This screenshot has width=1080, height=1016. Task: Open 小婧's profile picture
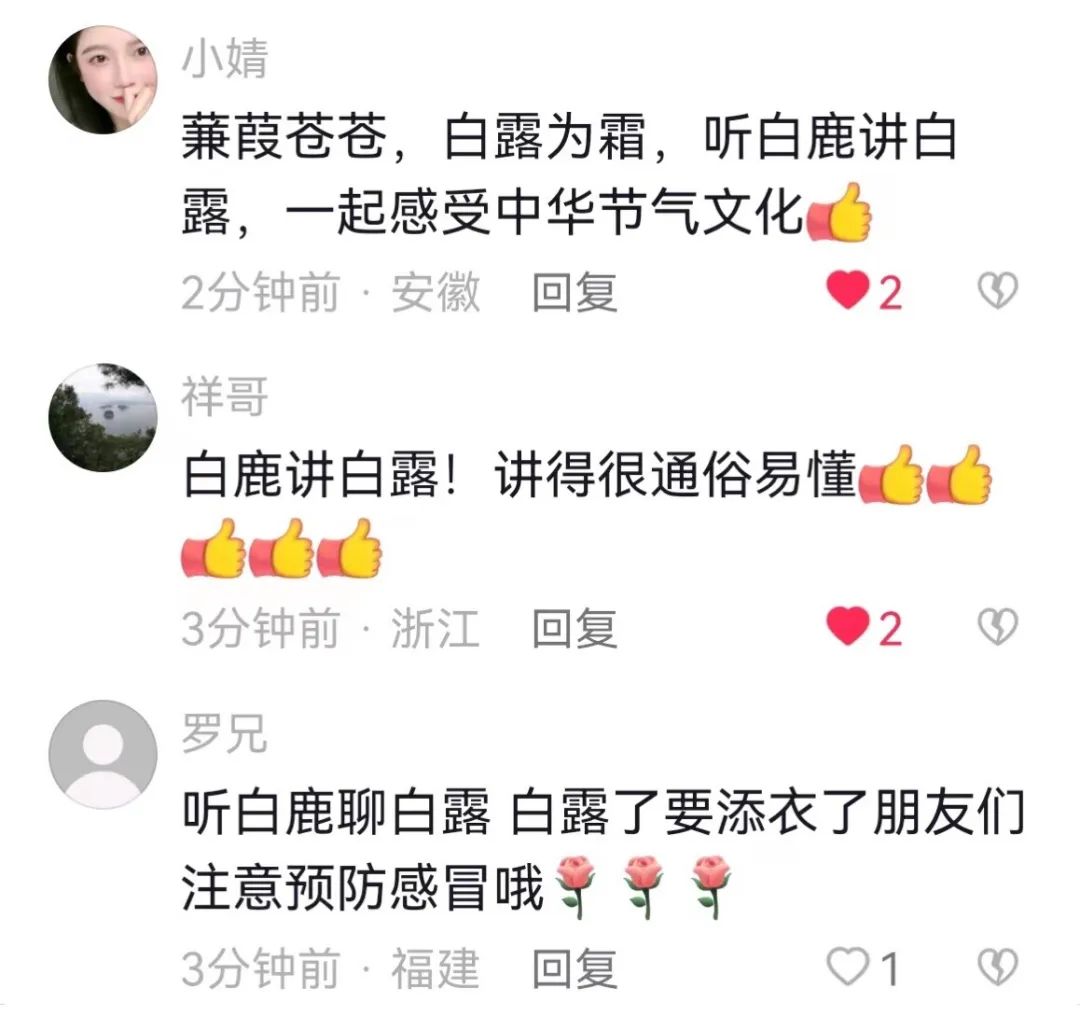(103, 79)
